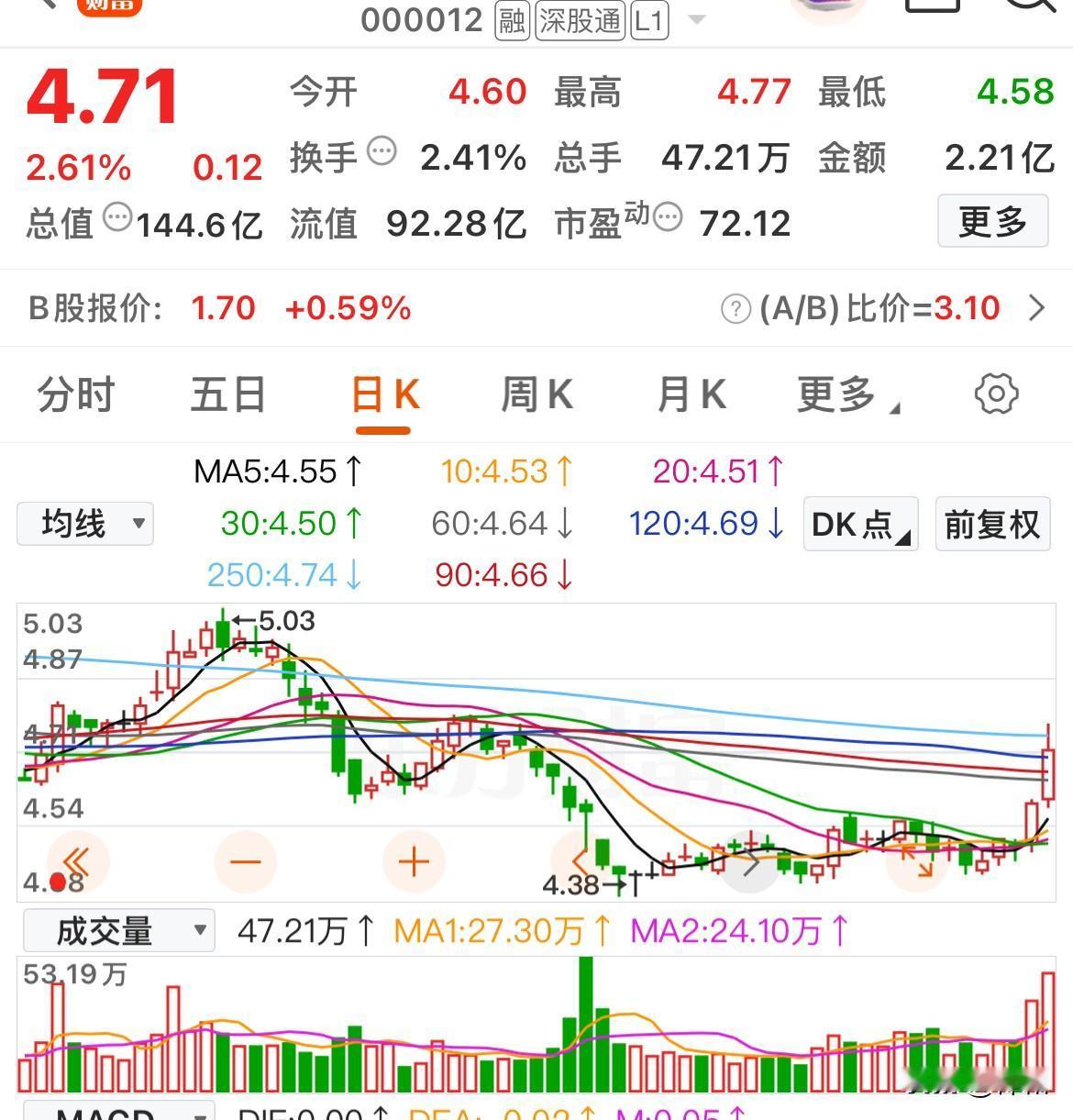Open the A/B price ratio details link
Screen dimensions: 1073x1120
pyautogui.click(x=1037, y=308)
